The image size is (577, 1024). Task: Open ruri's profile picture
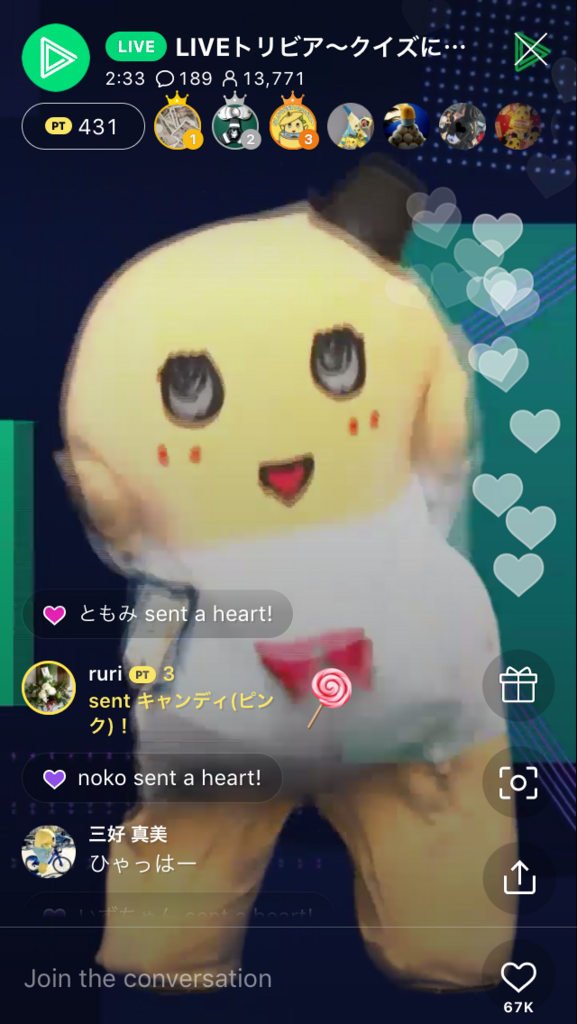[48, 688]
